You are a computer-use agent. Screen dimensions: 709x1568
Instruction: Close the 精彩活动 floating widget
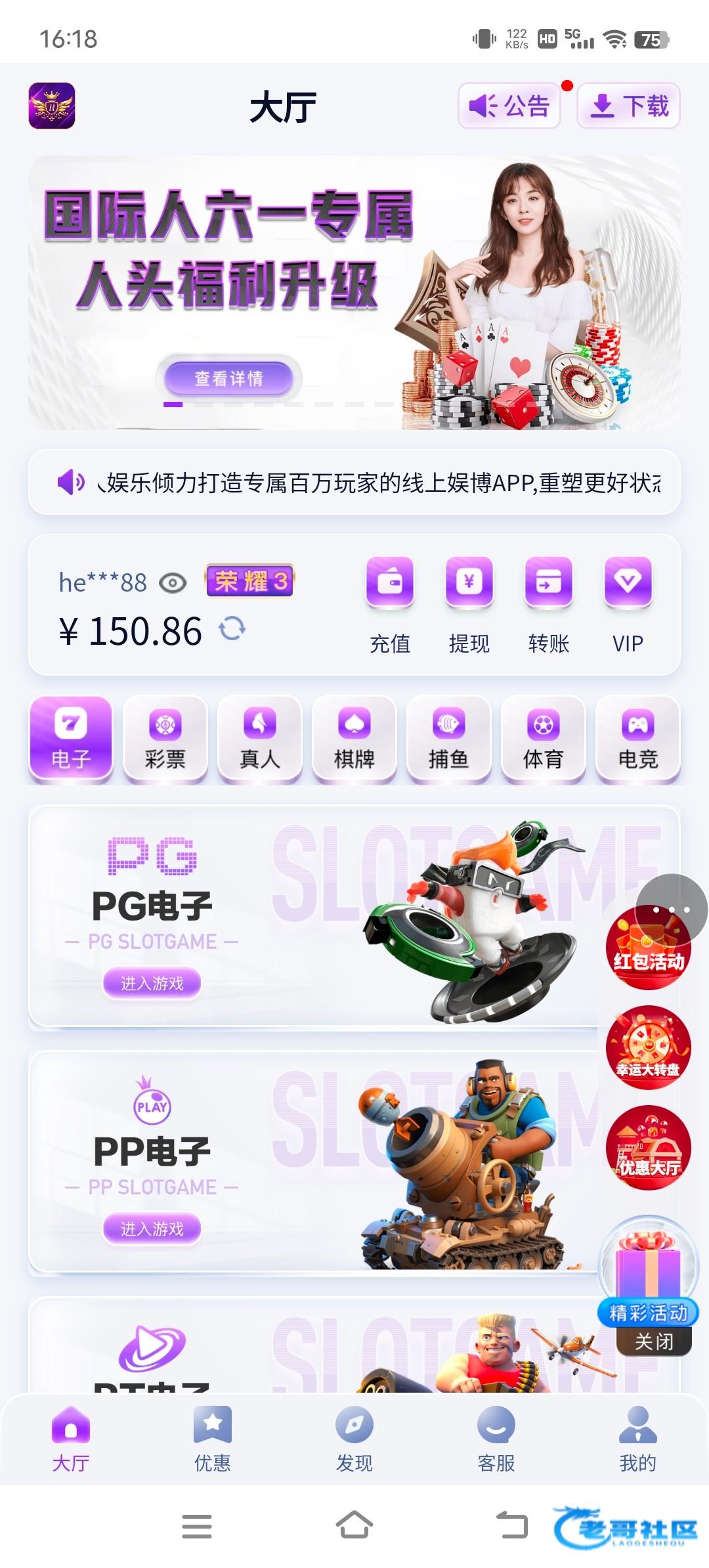click(x=654, y=1341)
